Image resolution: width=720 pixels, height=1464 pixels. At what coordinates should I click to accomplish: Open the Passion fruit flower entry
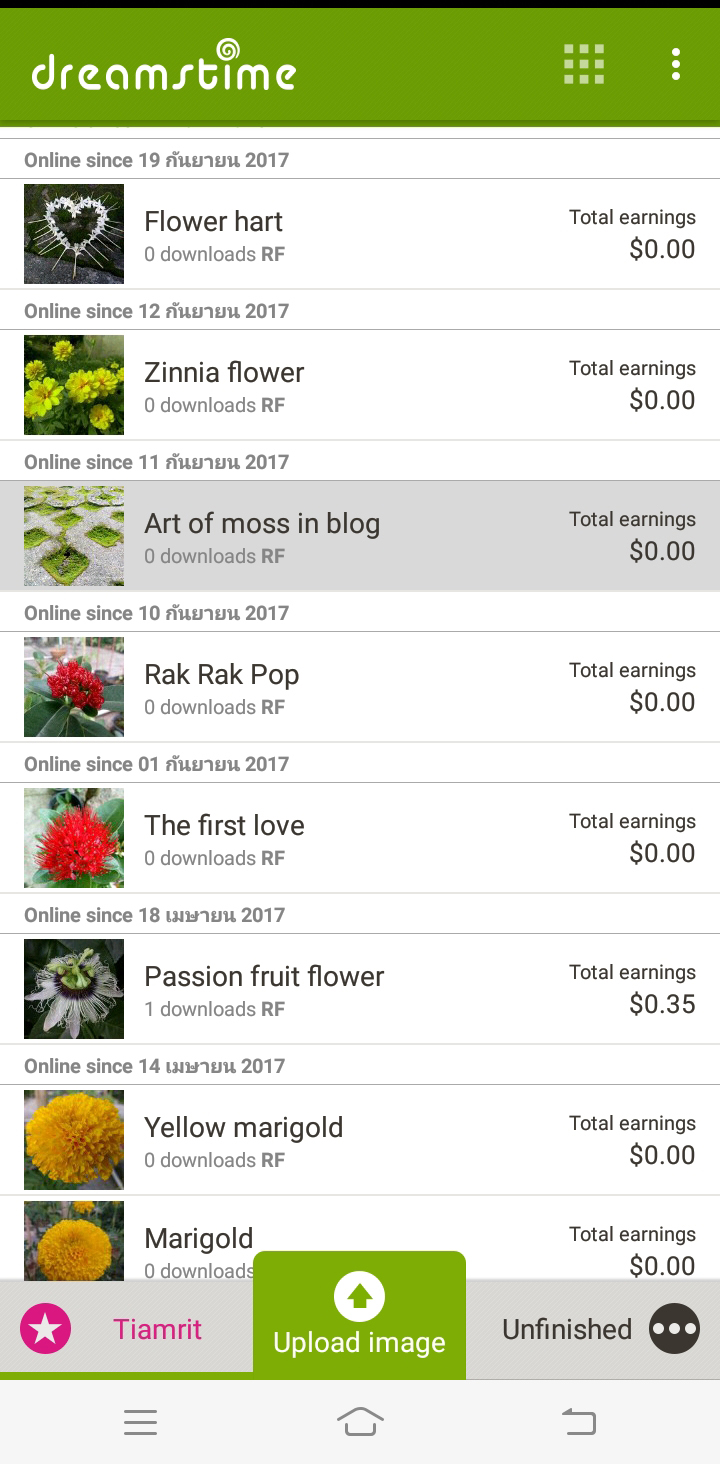[360, 989]
